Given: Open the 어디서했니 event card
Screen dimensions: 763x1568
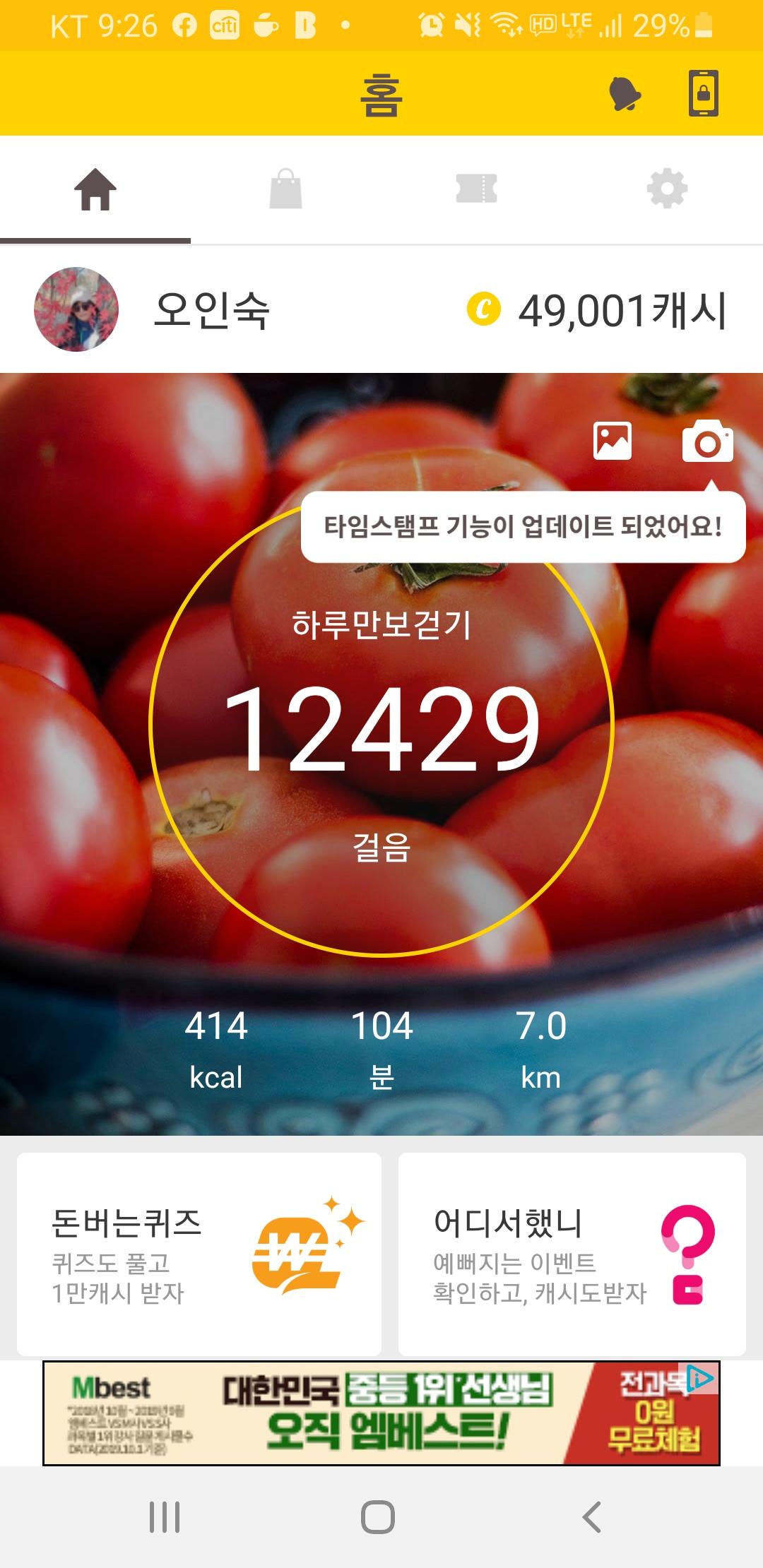Looking at the screenshot, I should click(x=572, y=1254).
